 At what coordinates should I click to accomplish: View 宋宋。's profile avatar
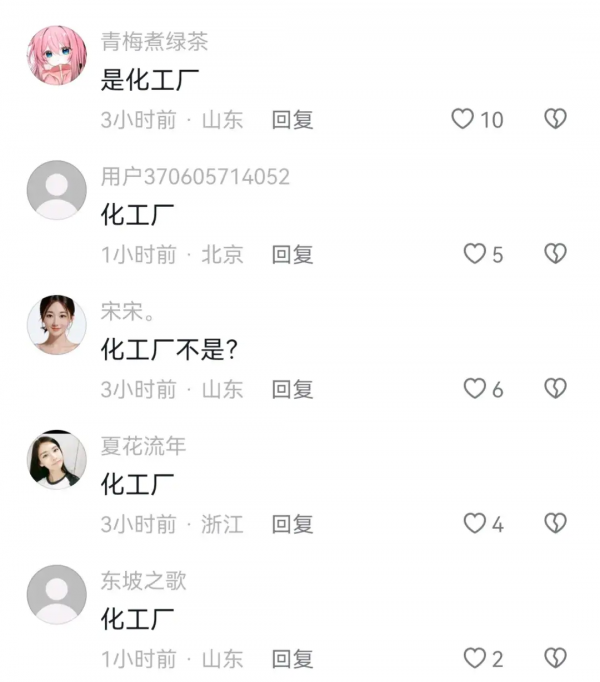[56, 324]
